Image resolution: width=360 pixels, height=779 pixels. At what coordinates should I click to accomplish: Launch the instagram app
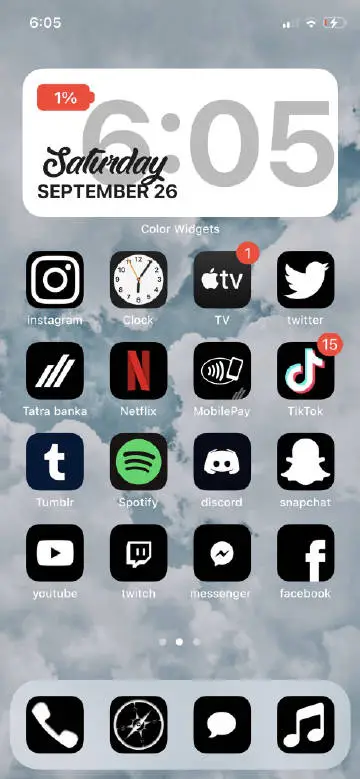[x=55, y=280]
